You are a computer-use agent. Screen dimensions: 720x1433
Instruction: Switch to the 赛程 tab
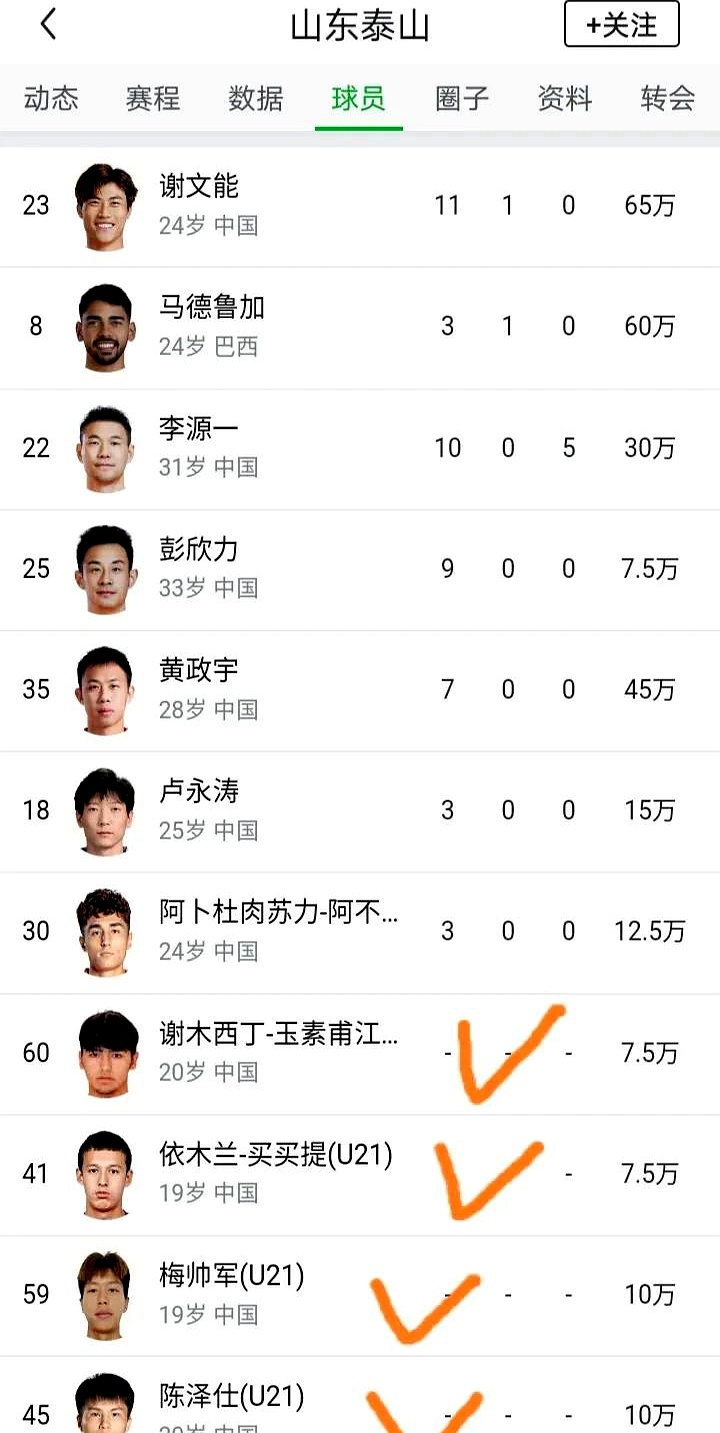pyautogui.click(x=152, y=99)
